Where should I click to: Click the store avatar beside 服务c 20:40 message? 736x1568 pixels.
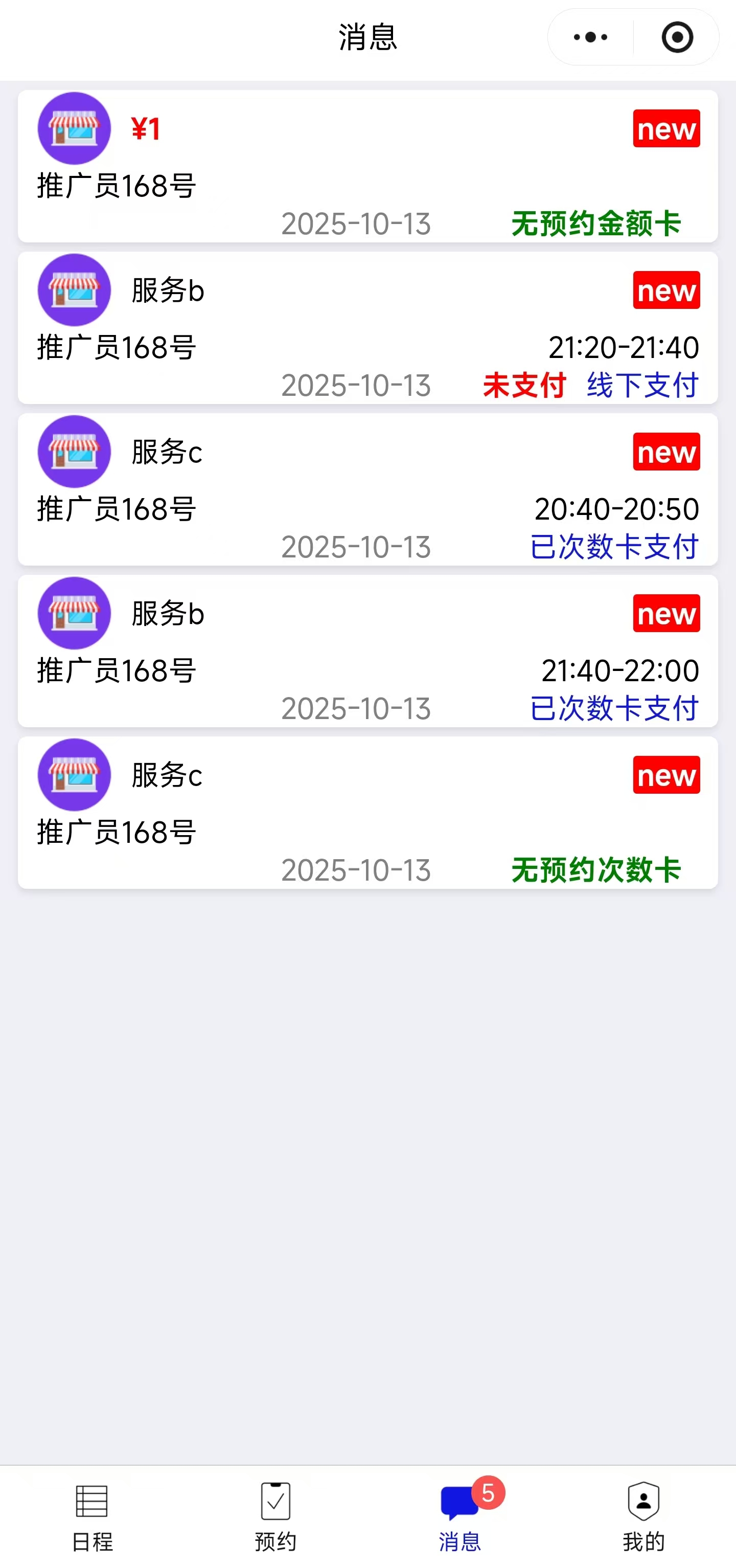(73, 452)
